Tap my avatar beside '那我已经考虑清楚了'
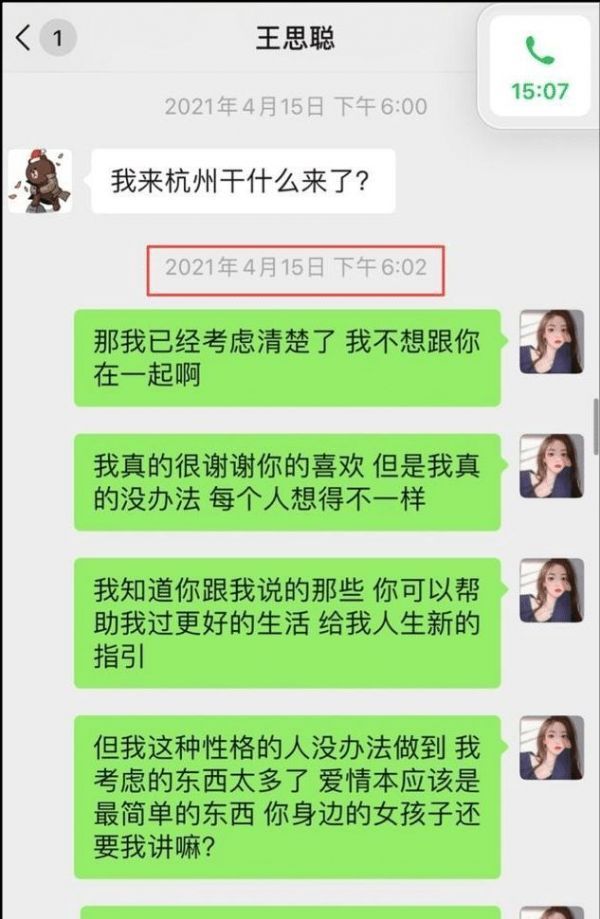Image resolution: width=600 pixels, height=919 pixels. click(x=550, y=342)
